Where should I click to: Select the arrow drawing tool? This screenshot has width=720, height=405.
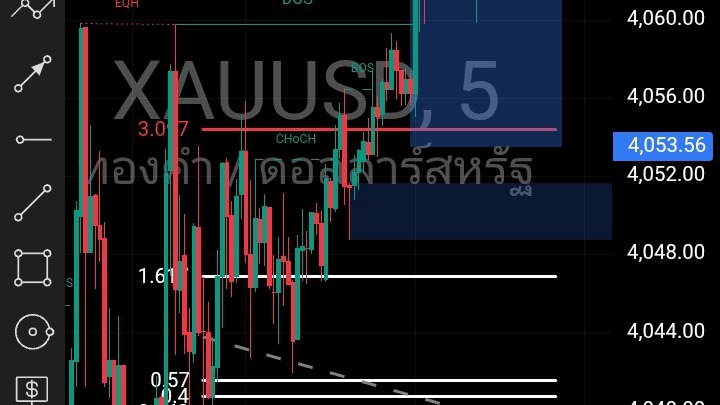(32, 75)
